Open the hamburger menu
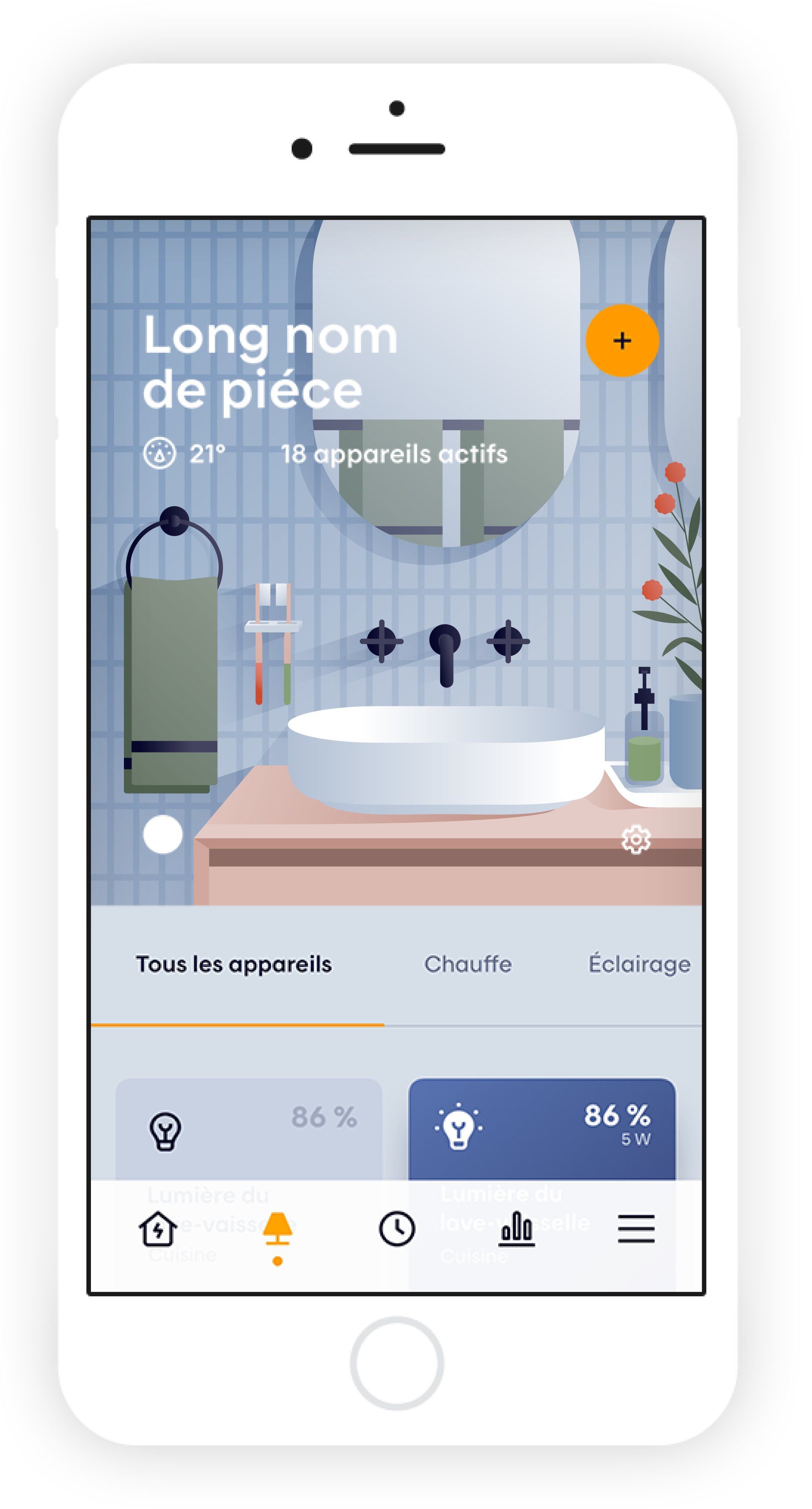The height and width of the screenshot is (1509, 812). [x=636, y=1229]
